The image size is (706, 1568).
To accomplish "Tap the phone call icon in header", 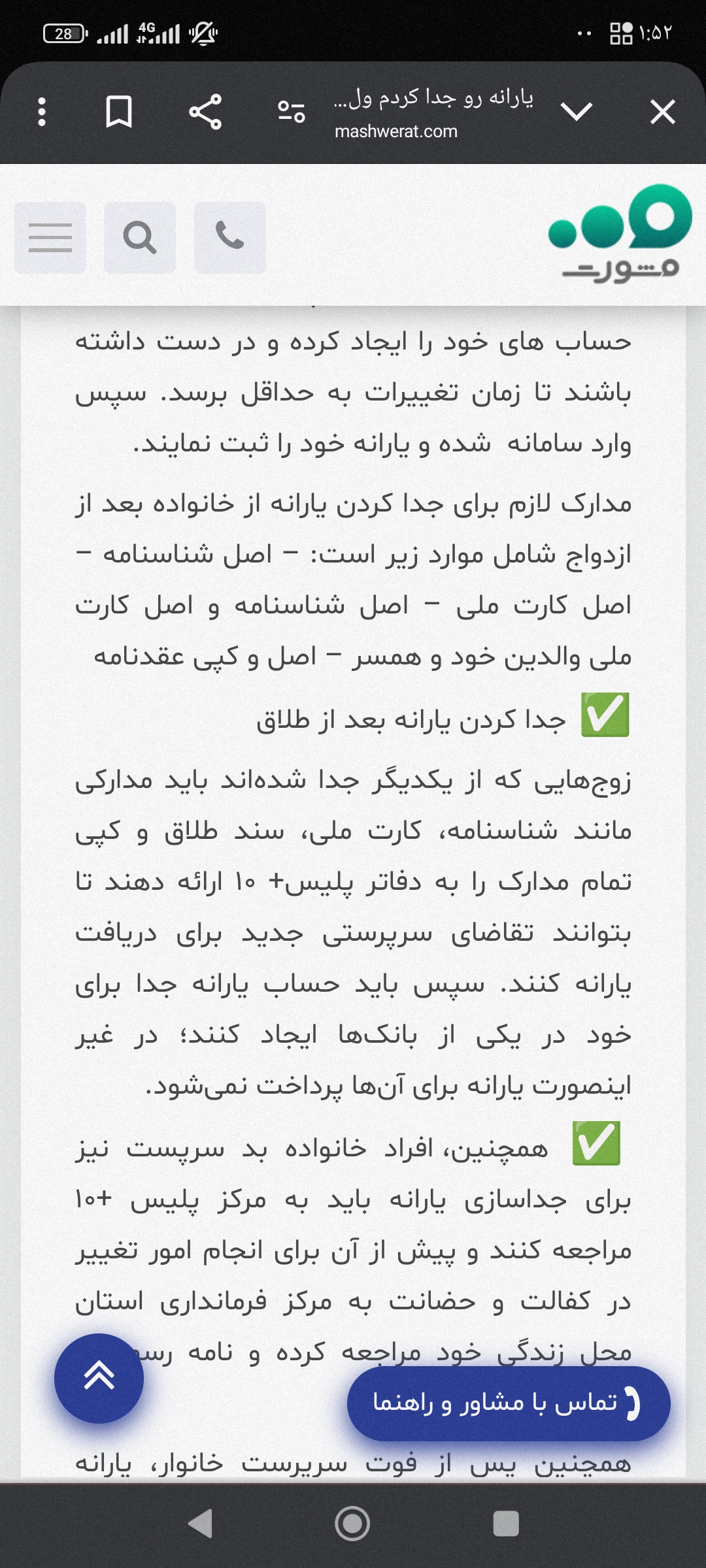I will 230,238.
